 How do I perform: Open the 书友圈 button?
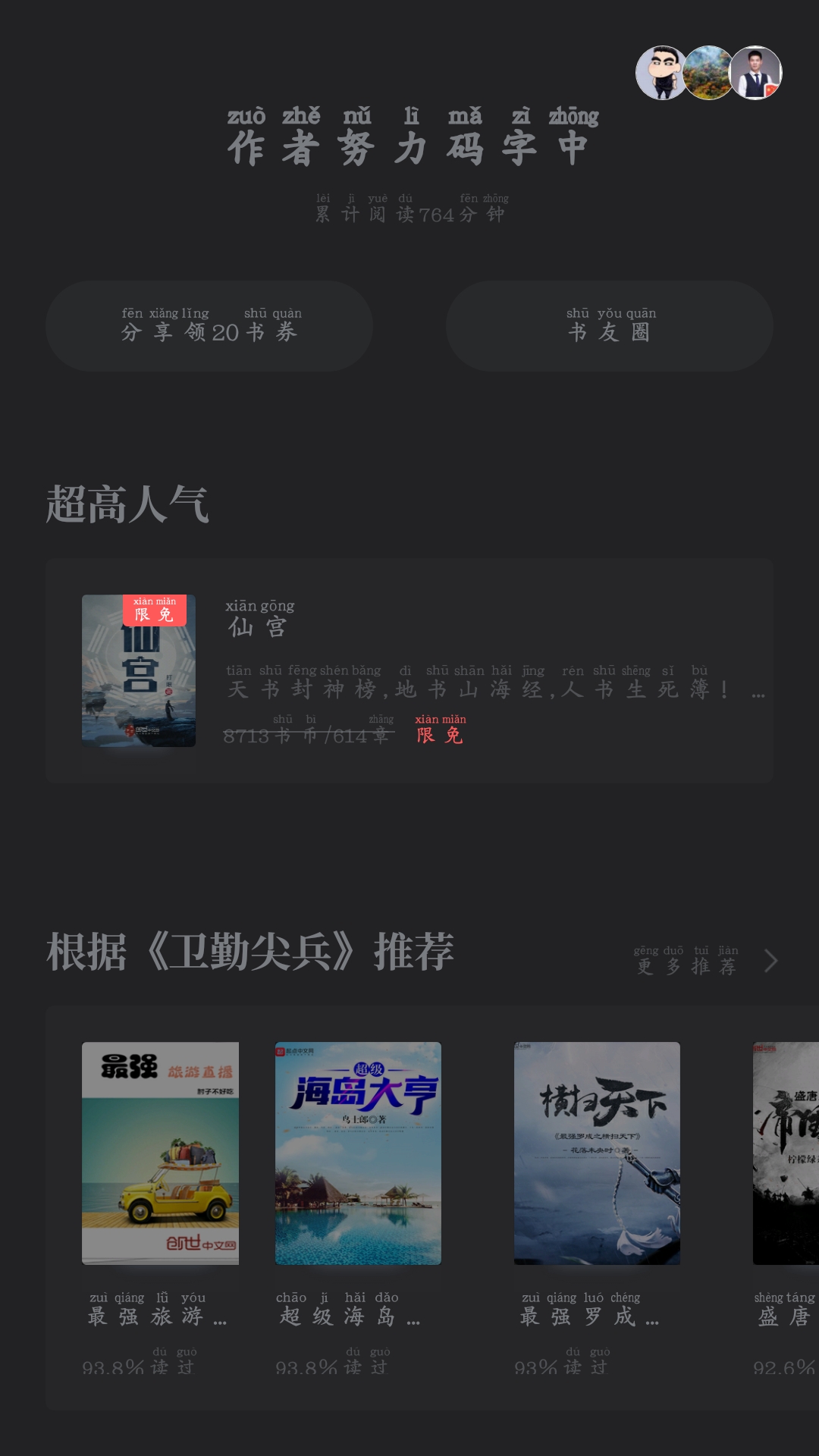[610, 326]
